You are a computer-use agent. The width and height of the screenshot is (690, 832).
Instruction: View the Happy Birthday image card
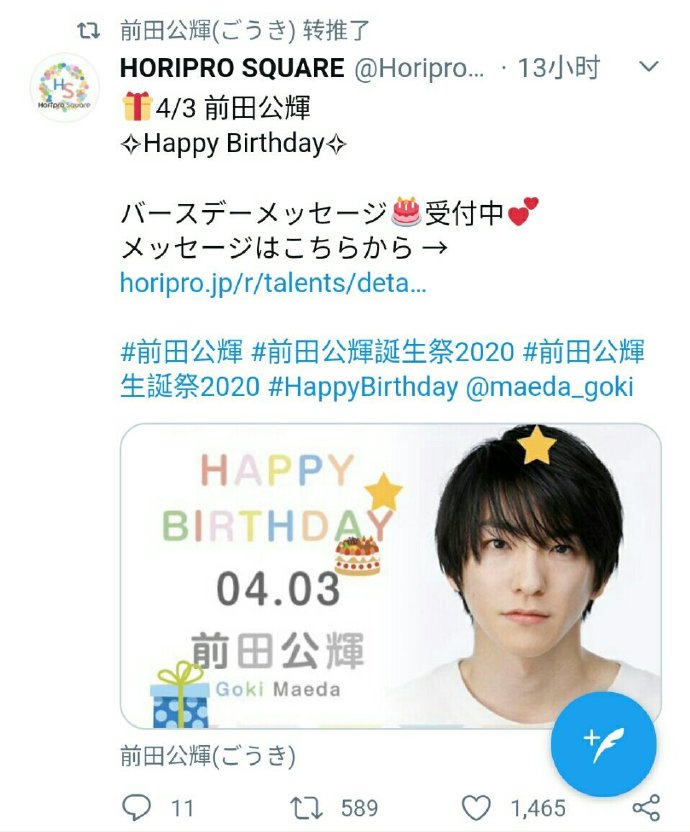tap(390, 575)
